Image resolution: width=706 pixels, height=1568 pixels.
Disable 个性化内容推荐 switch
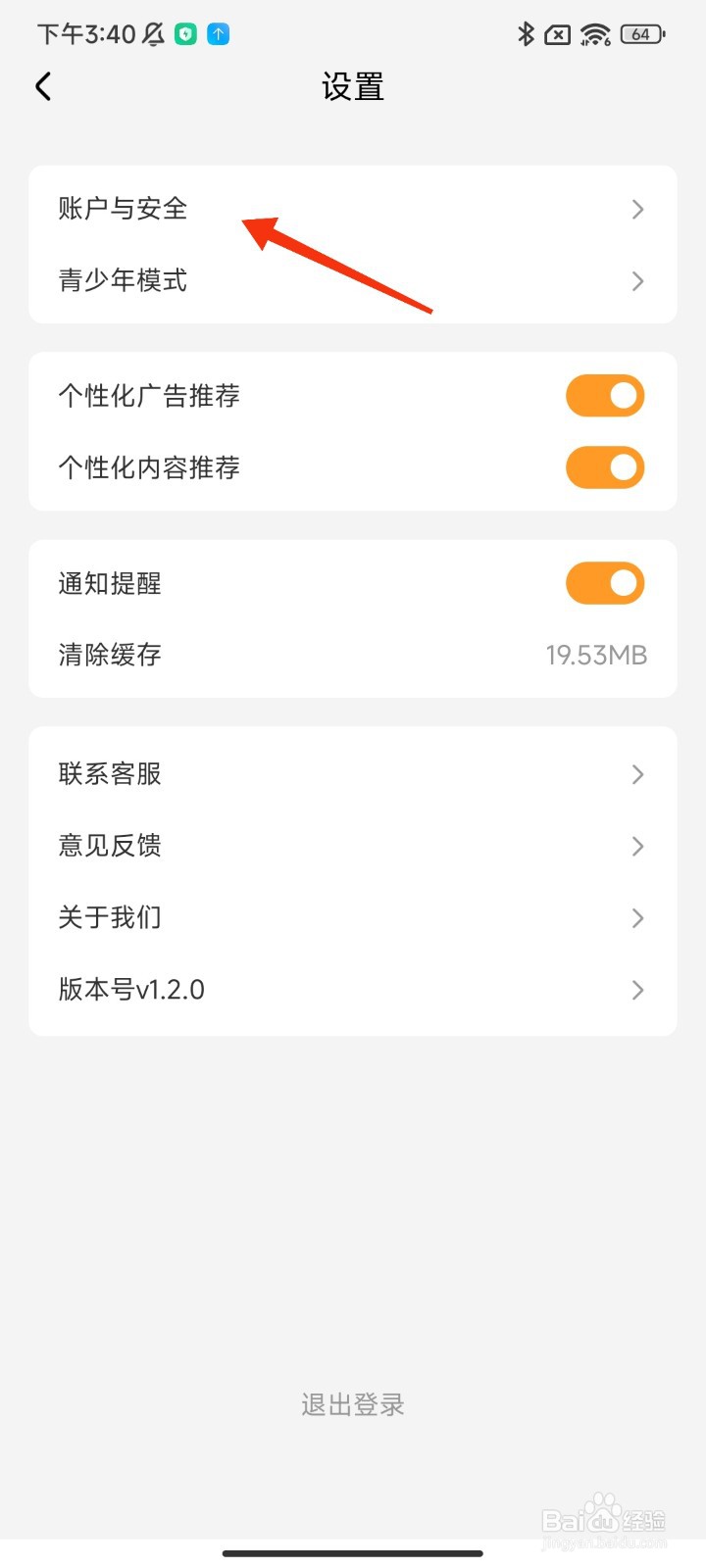tap(605, 467)
